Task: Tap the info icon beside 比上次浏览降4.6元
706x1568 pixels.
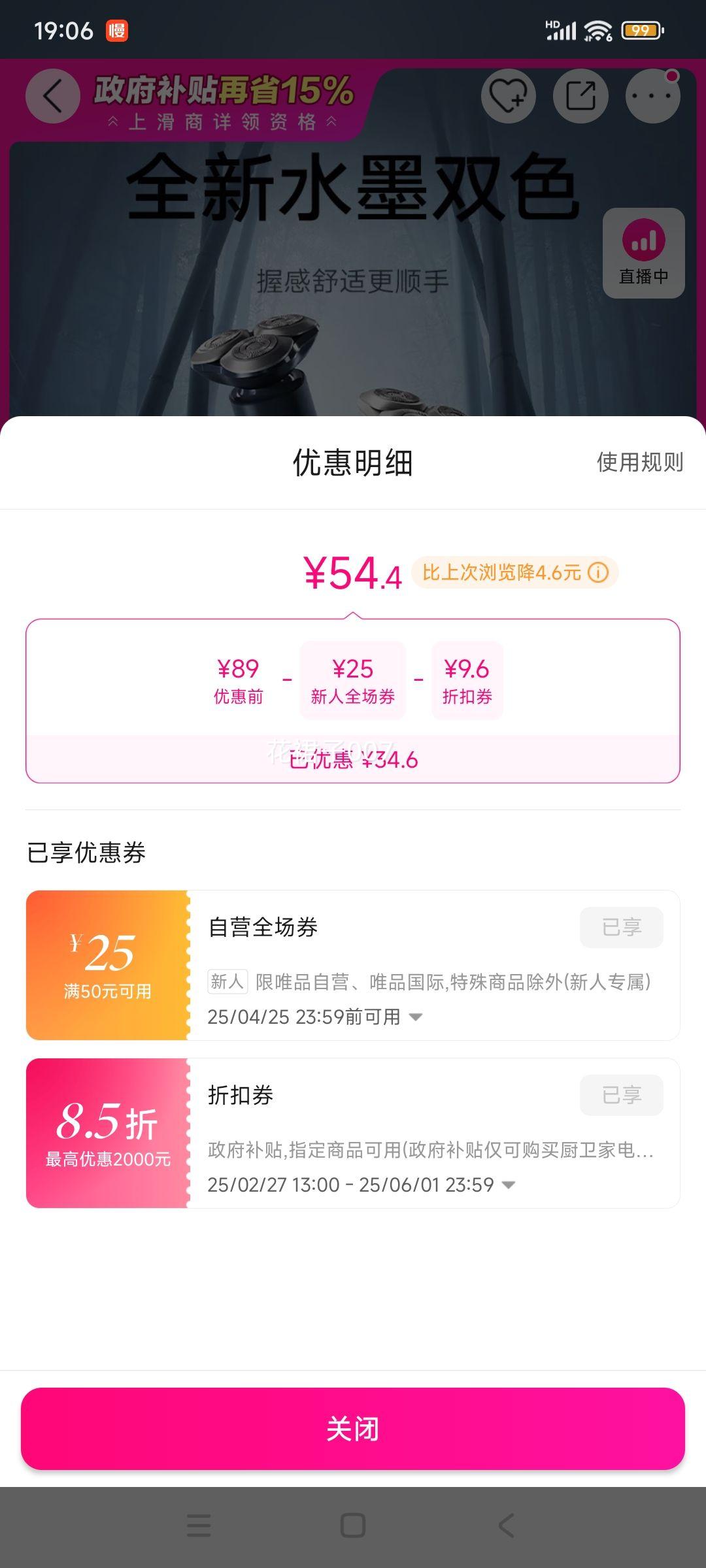Action: coord(599,574)
